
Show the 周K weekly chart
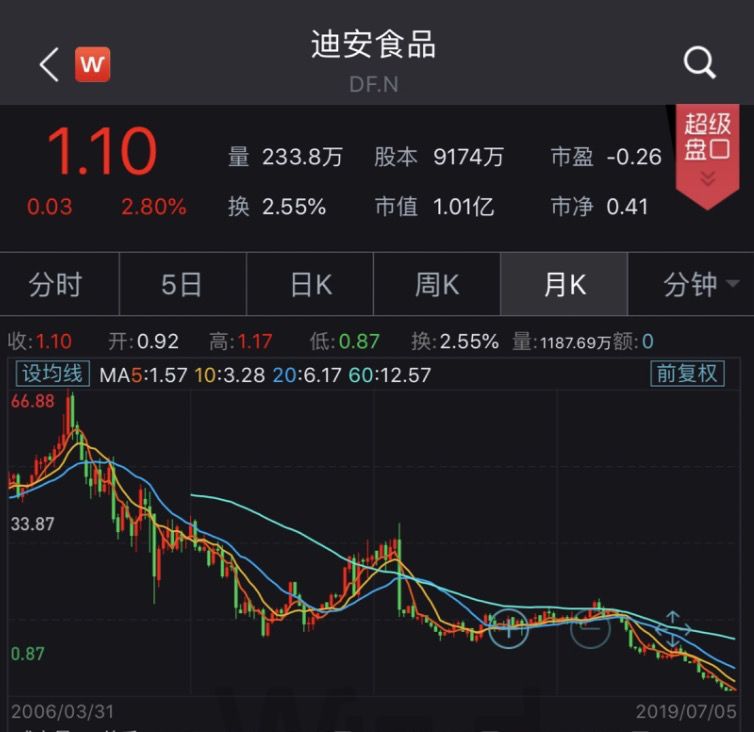437,285
